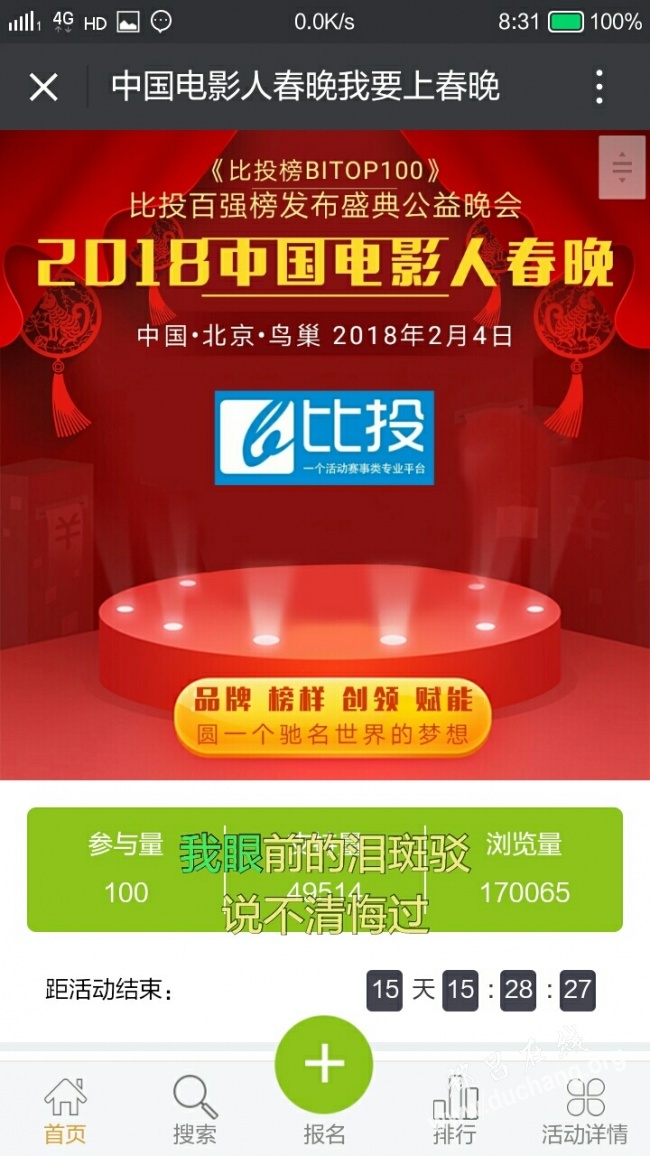Image resolution: width=650 pixels, height=1156 pixels.
Task: Switch to the 首页 tab
Action: point(65,1110)
